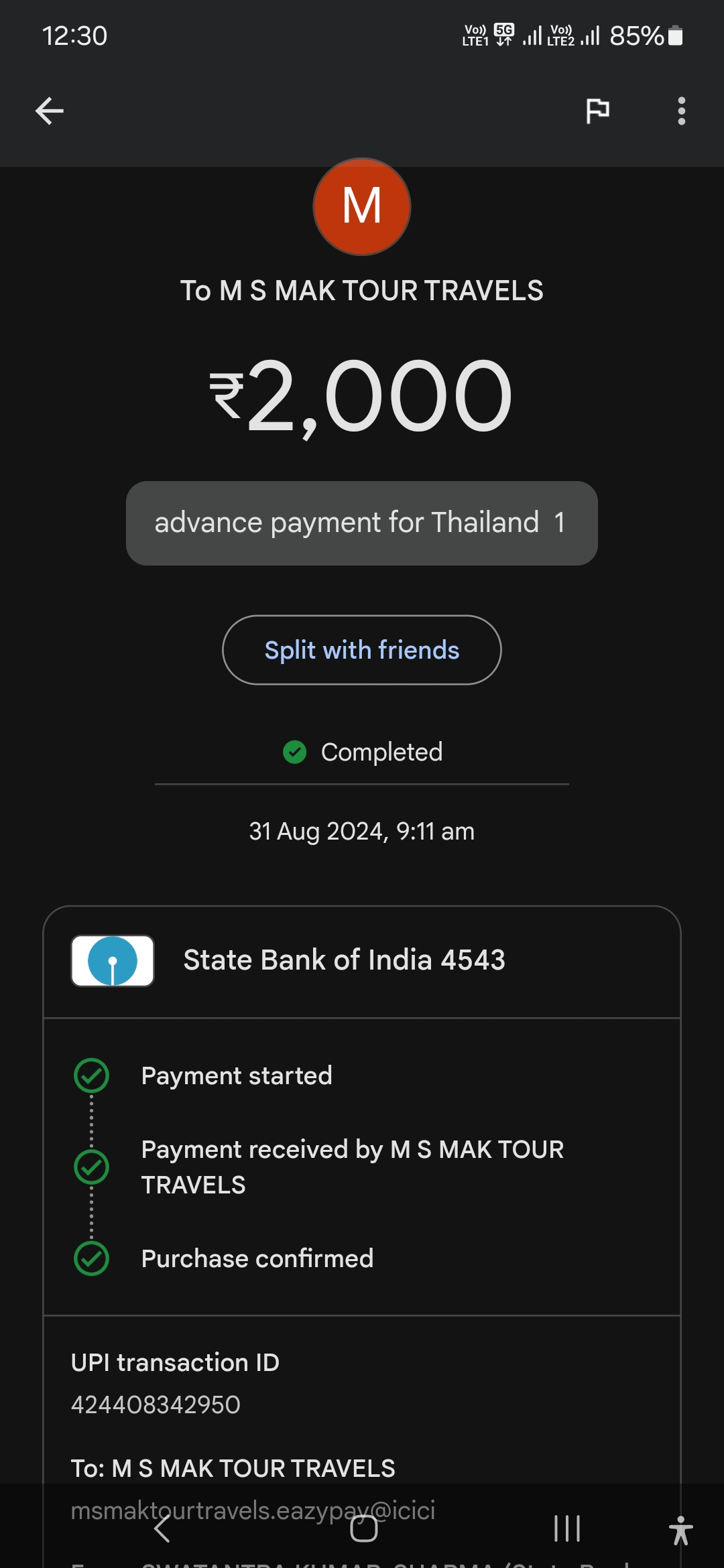The width and height of the screenshot is (724, 1568).
Task: Open recent apps from the navigation bar
Action: (x=567, y=1528)
